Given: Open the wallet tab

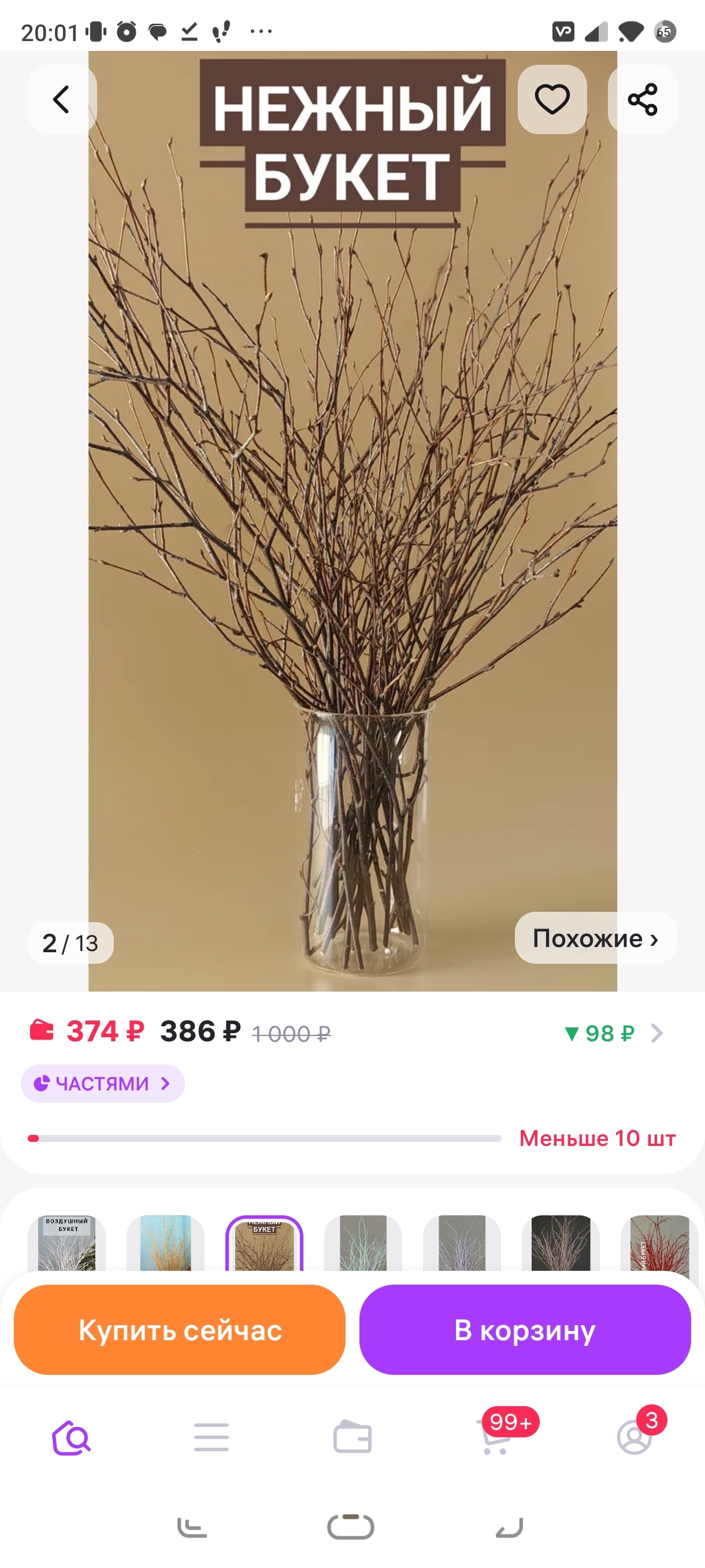Looking at the screenshot, I should (x=352, y=1438).
